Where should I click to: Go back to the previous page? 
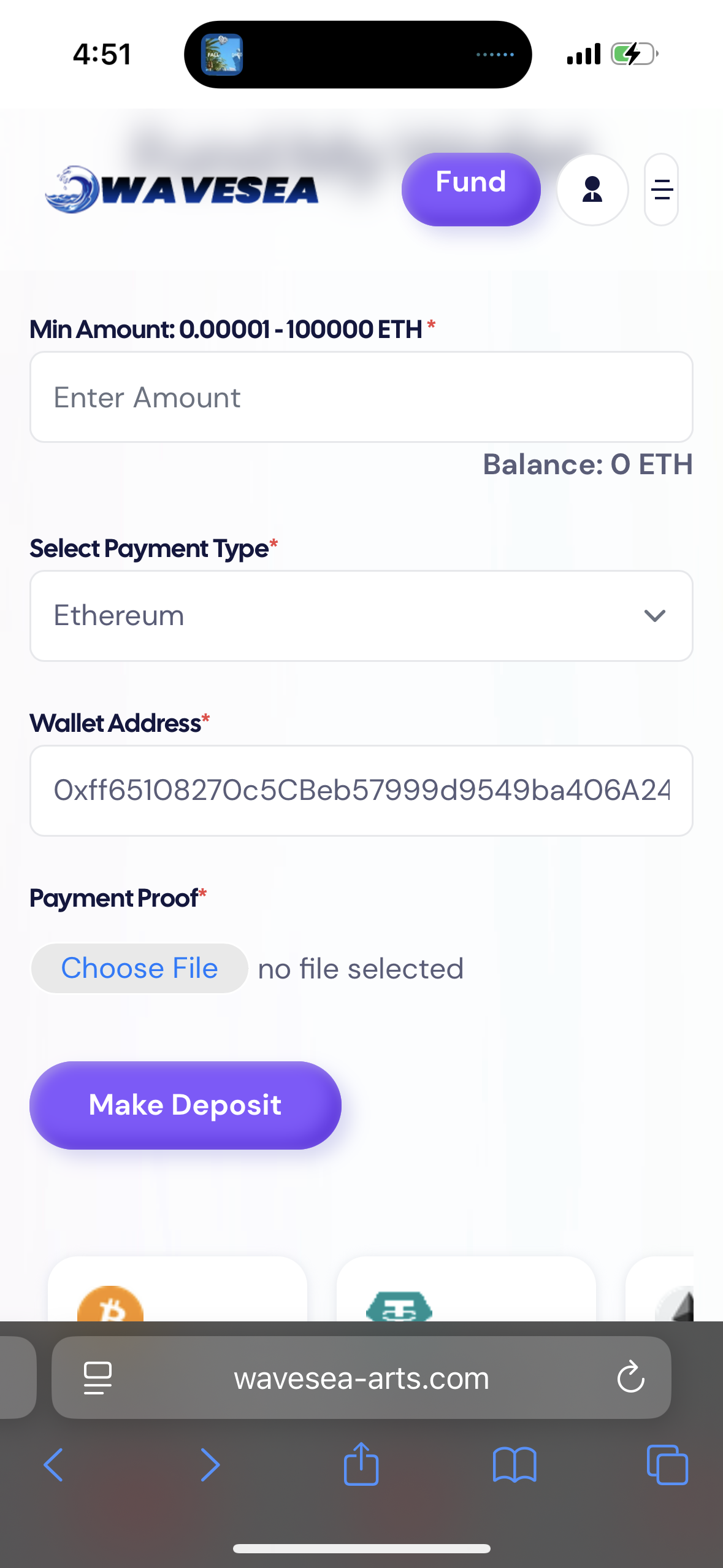53,1465
